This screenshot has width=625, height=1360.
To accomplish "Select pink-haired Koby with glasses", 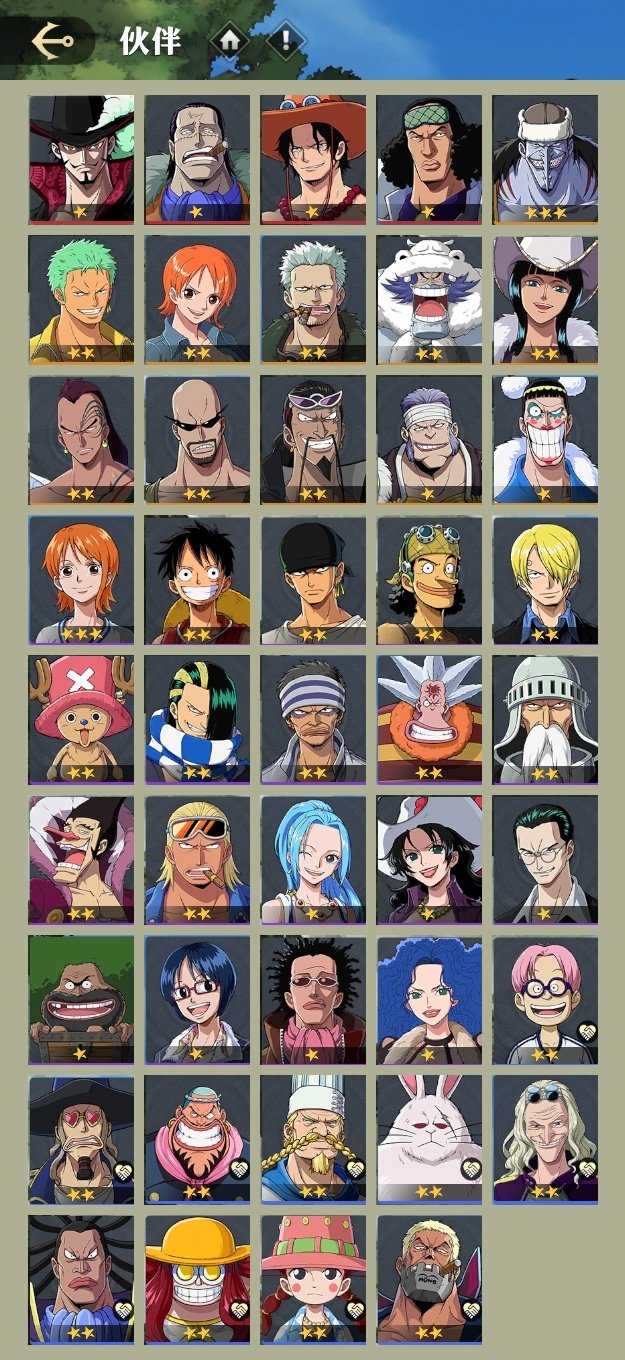I will click(x=545, y=998).
